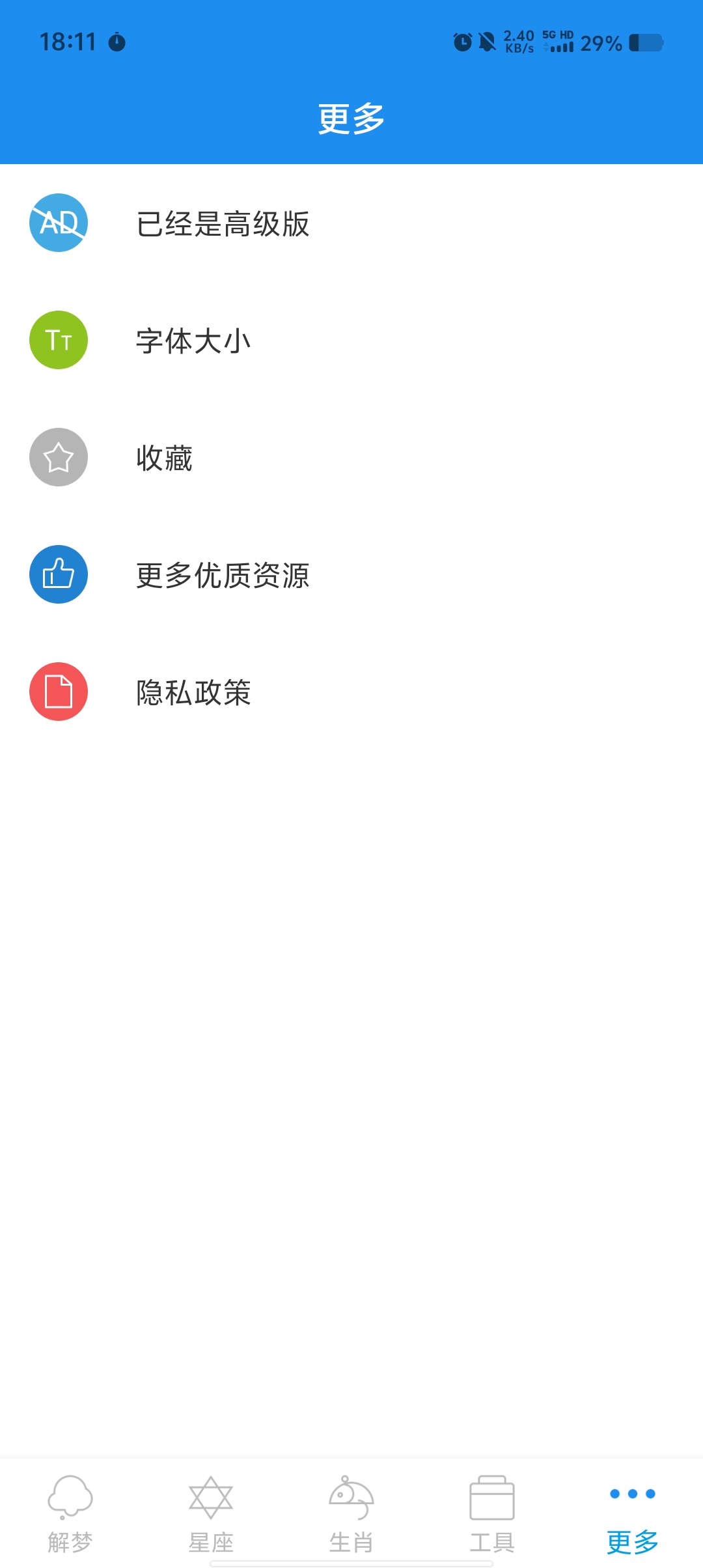Select the 更多 tab in bottom bar

pyautogui.click(x=633, y=1513)
